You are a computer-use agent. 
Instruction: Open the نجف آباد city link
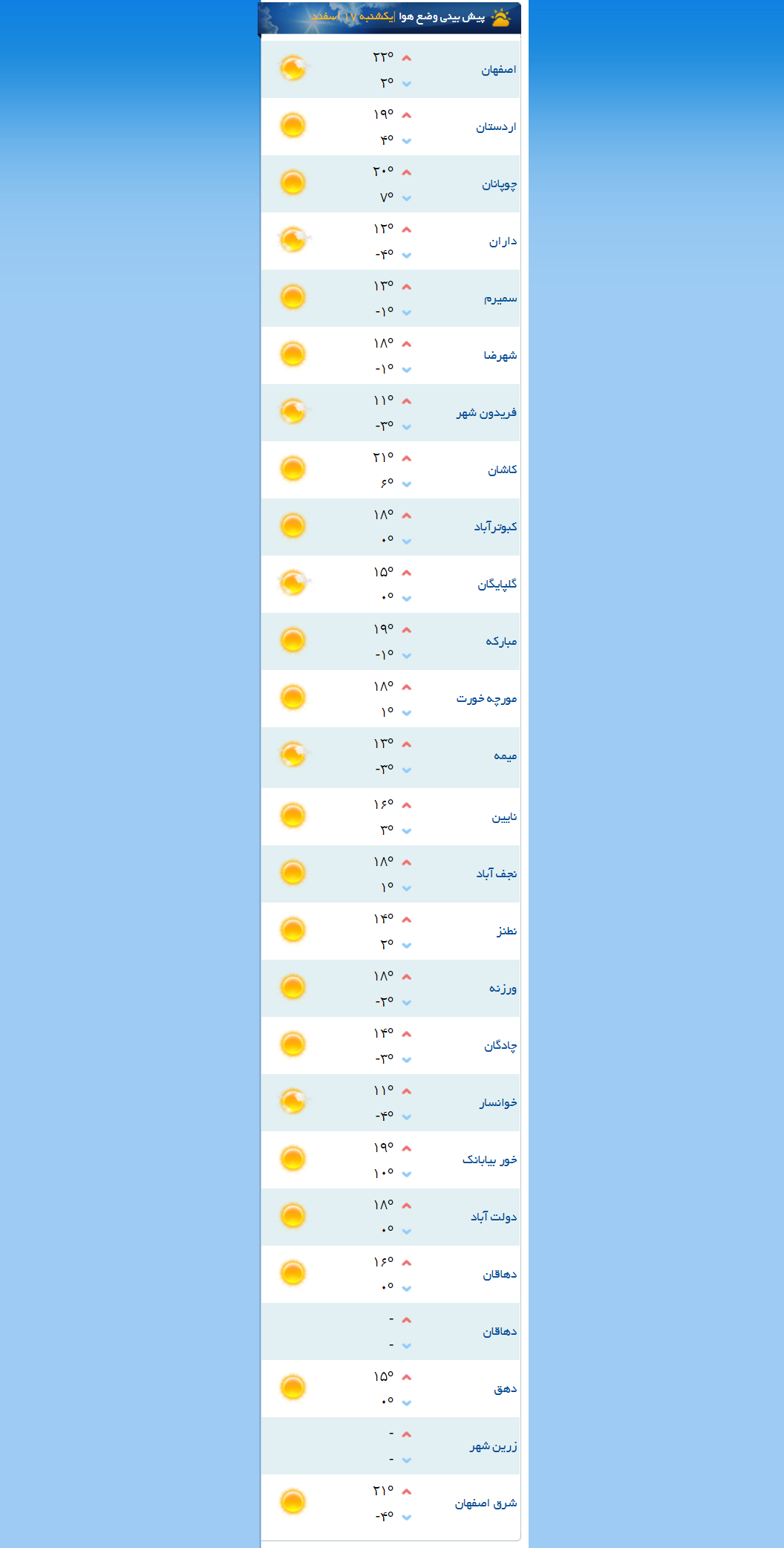[496, 874]
